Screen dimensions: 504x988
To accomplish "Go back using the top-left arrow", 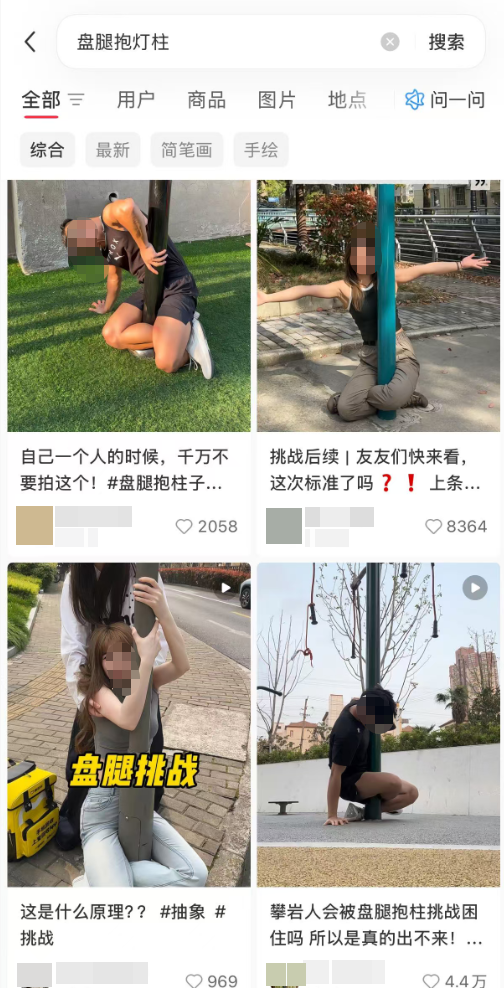I will (30, 42).
